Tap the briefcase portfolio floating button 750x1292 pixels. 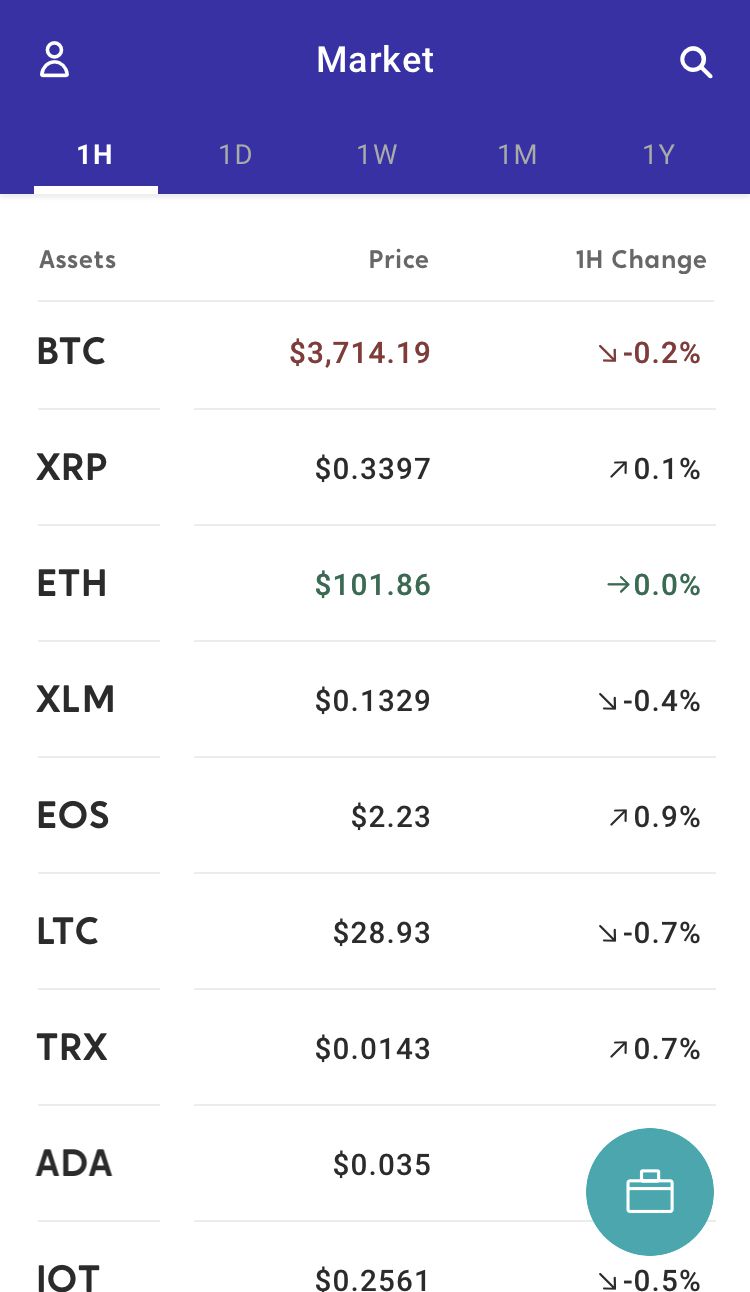tap(650, 1192)
